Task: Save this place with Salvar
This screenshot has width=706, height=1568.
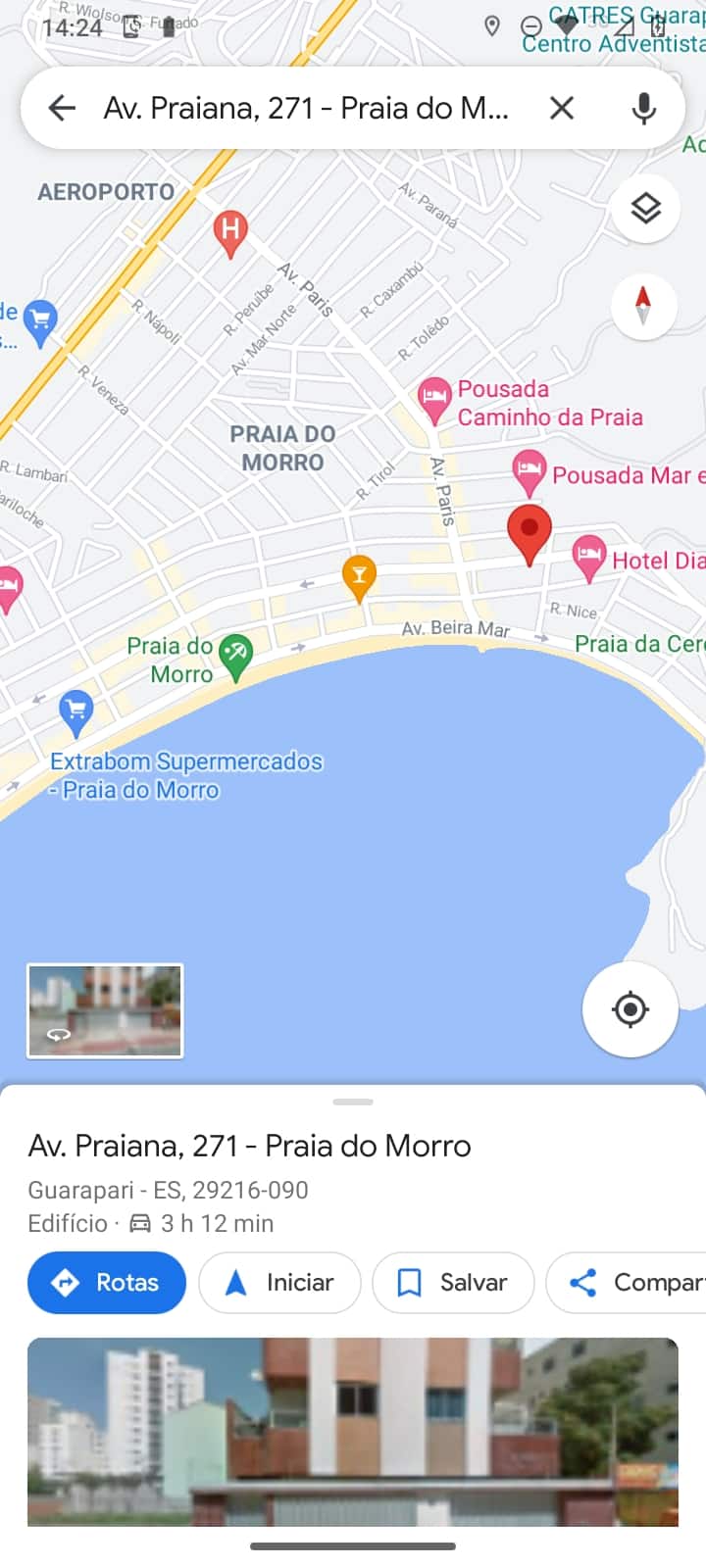Action: (453, 1282)
